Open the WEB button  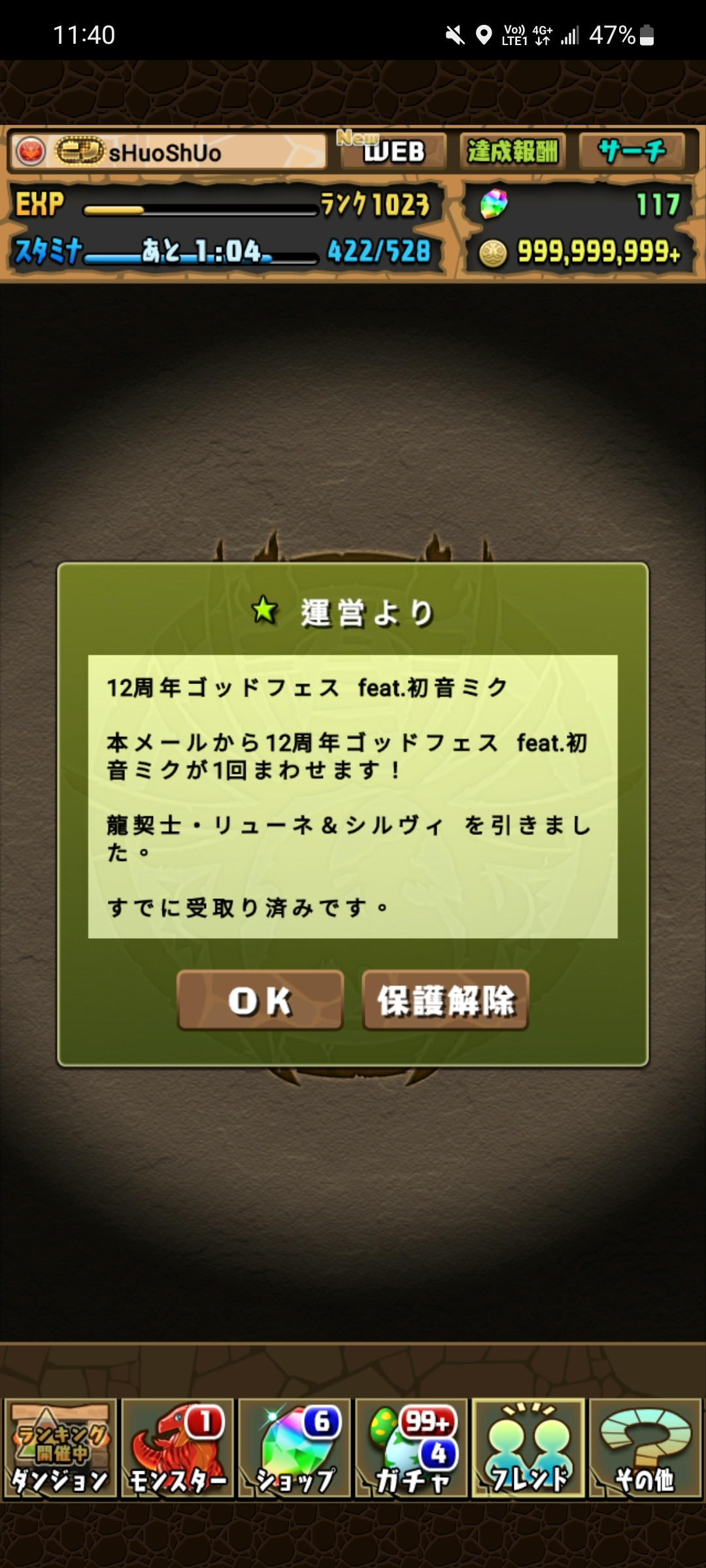[393, 152]
